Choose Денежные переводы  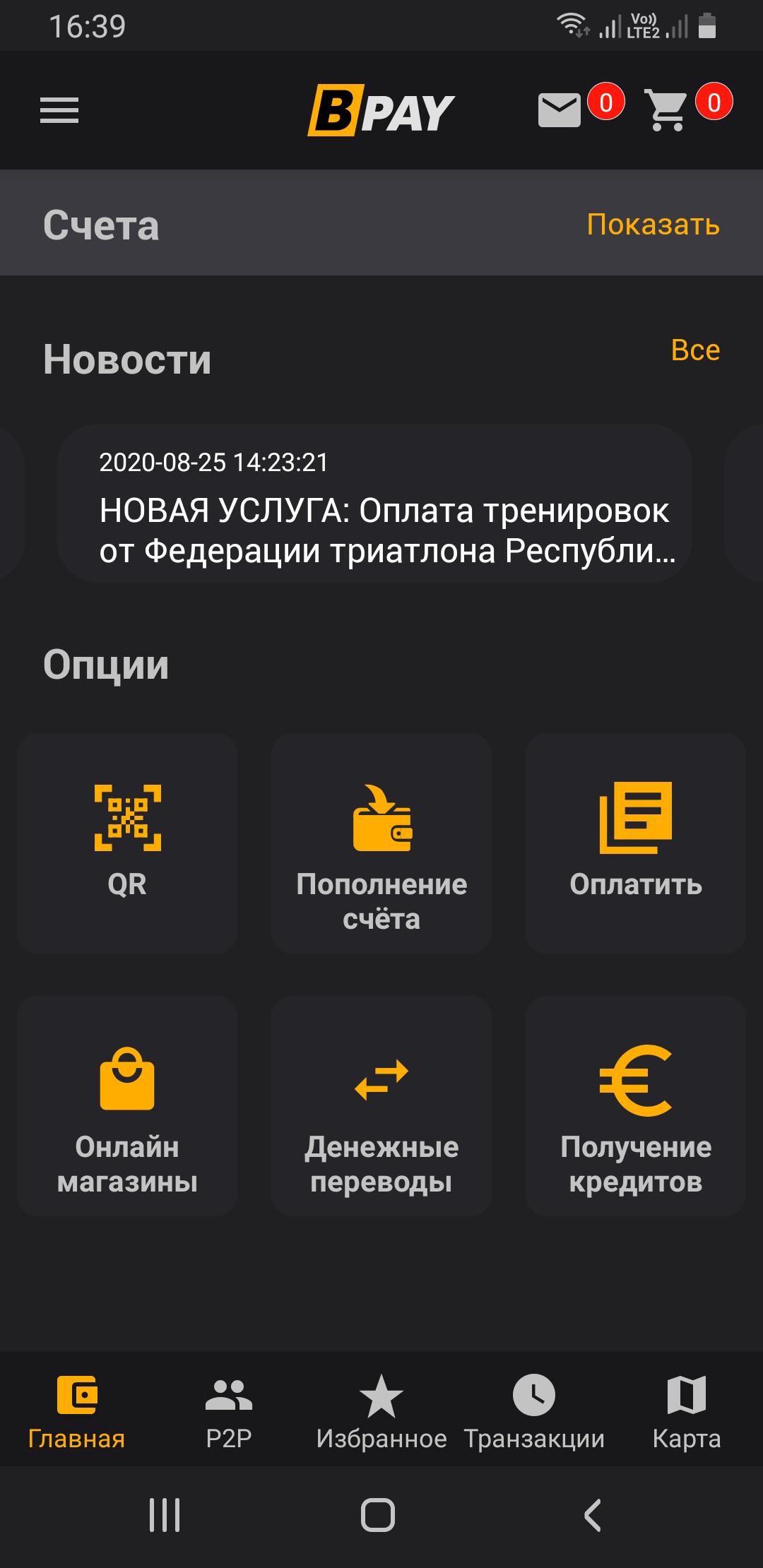[x=381, y=1106]
